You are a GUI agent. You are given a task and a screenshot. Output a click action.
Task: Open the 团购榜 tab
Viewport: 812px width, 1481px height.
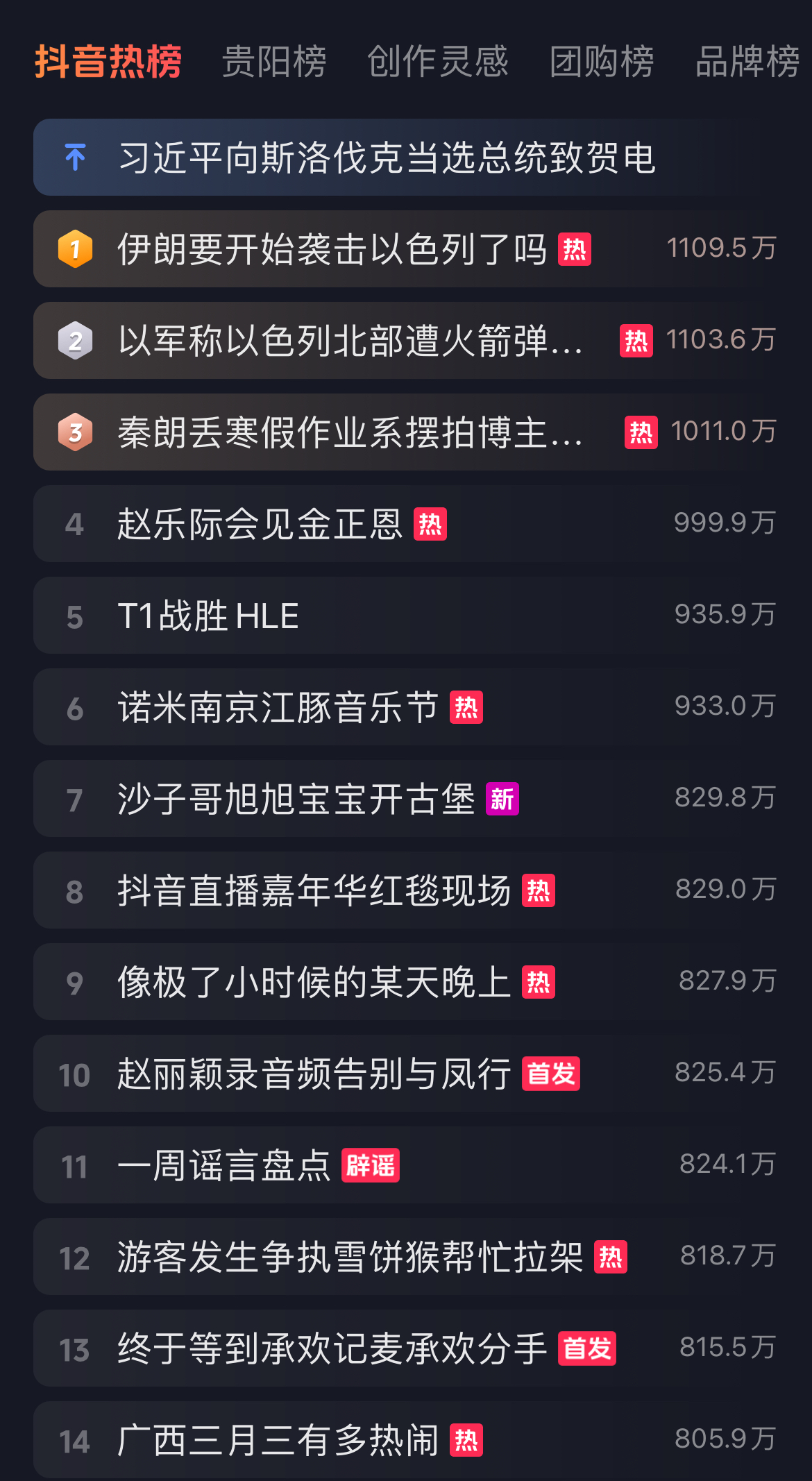tap(602, 62)
